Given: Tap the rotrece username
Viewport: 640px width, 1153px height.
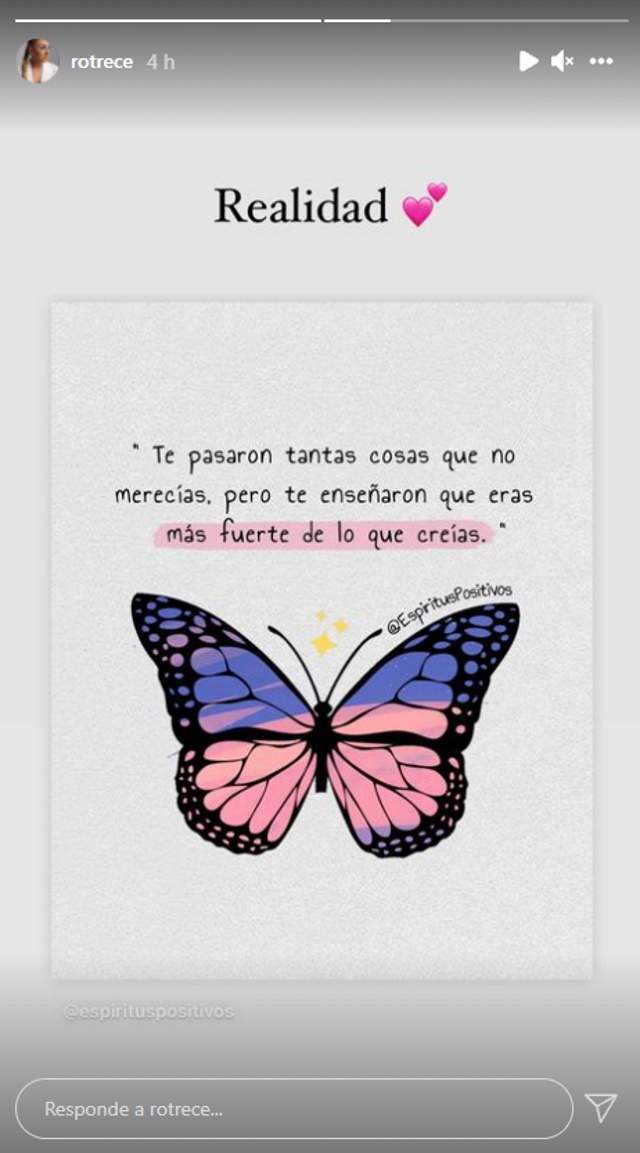Looking at the screenshot, I should point(101,62).
